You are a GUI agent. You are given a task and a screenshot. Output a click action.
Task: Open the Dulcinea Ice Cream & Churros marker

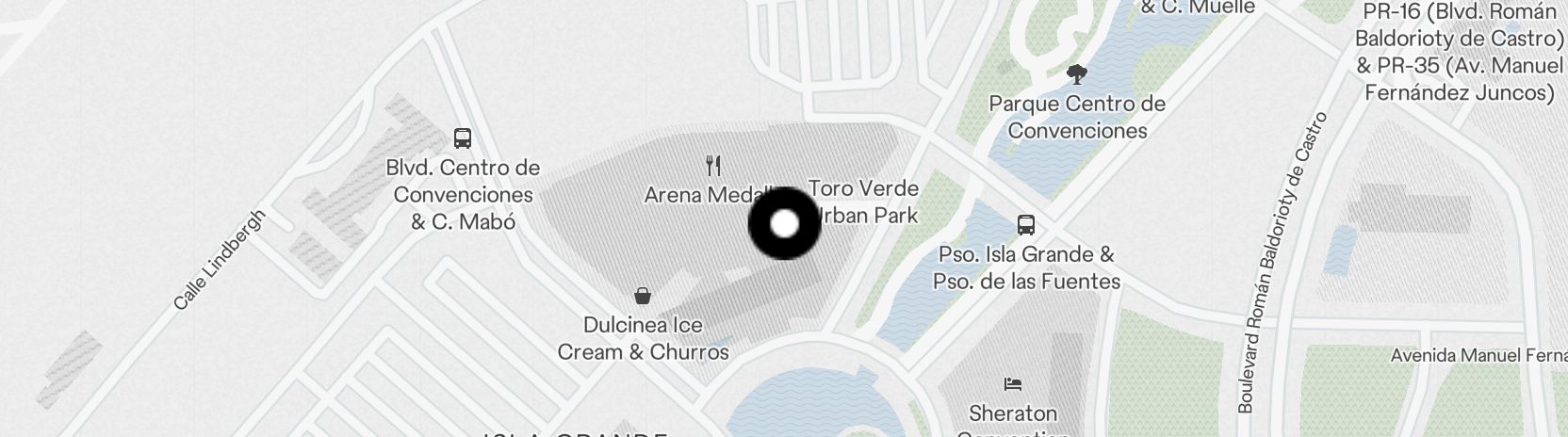pyautogui.click(x=643, y=297)
